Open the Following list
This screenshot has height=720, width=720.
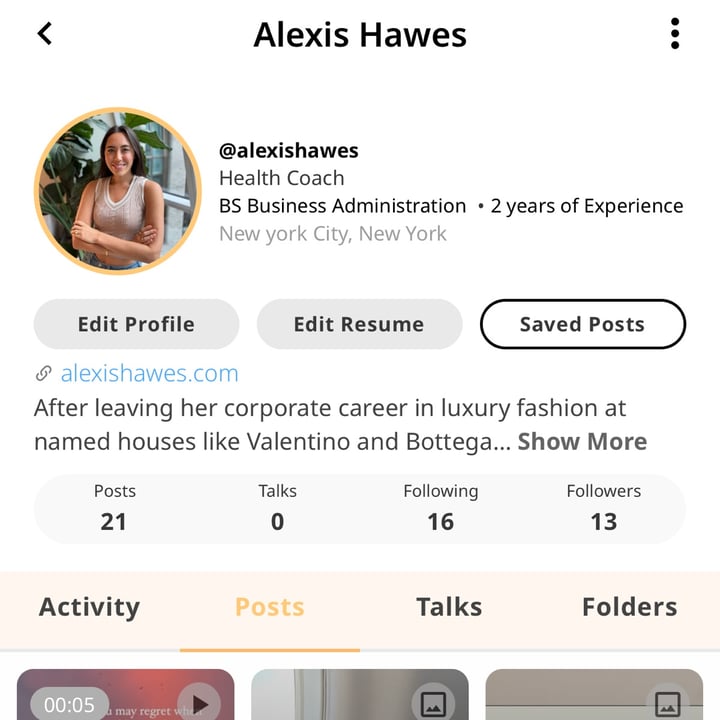(440, 507)
